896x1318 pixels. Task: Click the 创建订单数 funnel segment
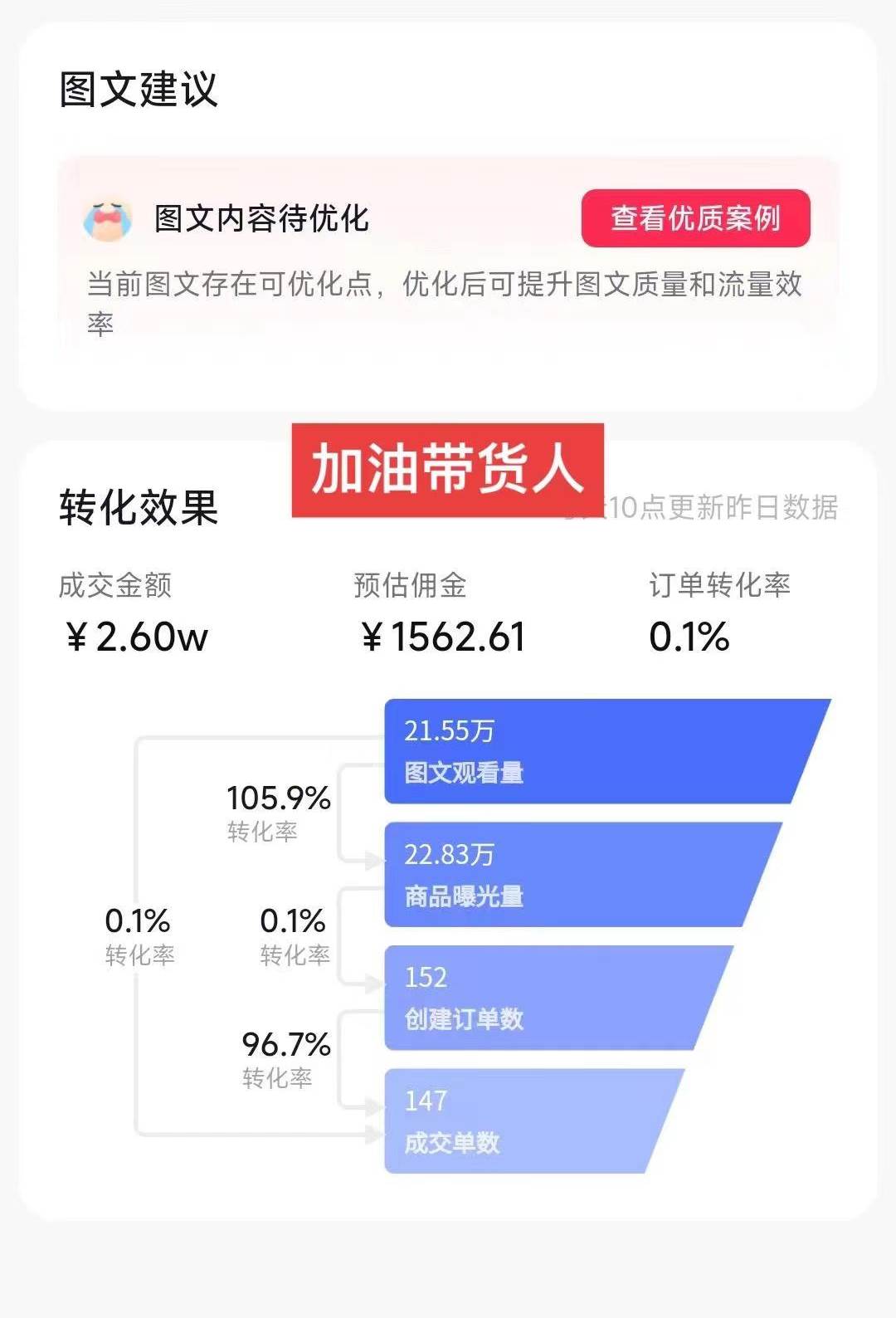[564, 996]
